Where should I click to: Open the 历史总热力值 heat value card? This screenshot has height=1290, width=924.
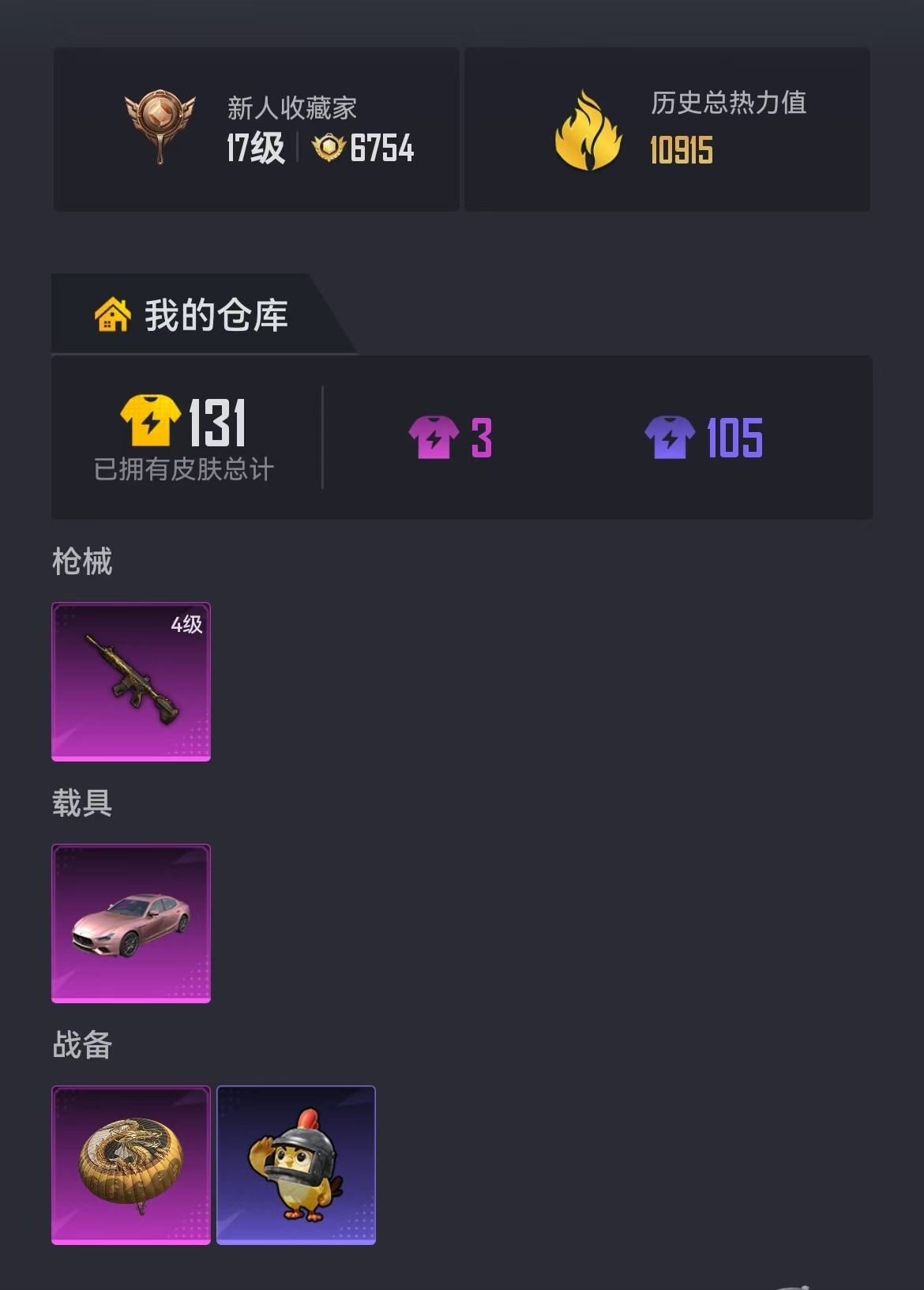[667, 130]
